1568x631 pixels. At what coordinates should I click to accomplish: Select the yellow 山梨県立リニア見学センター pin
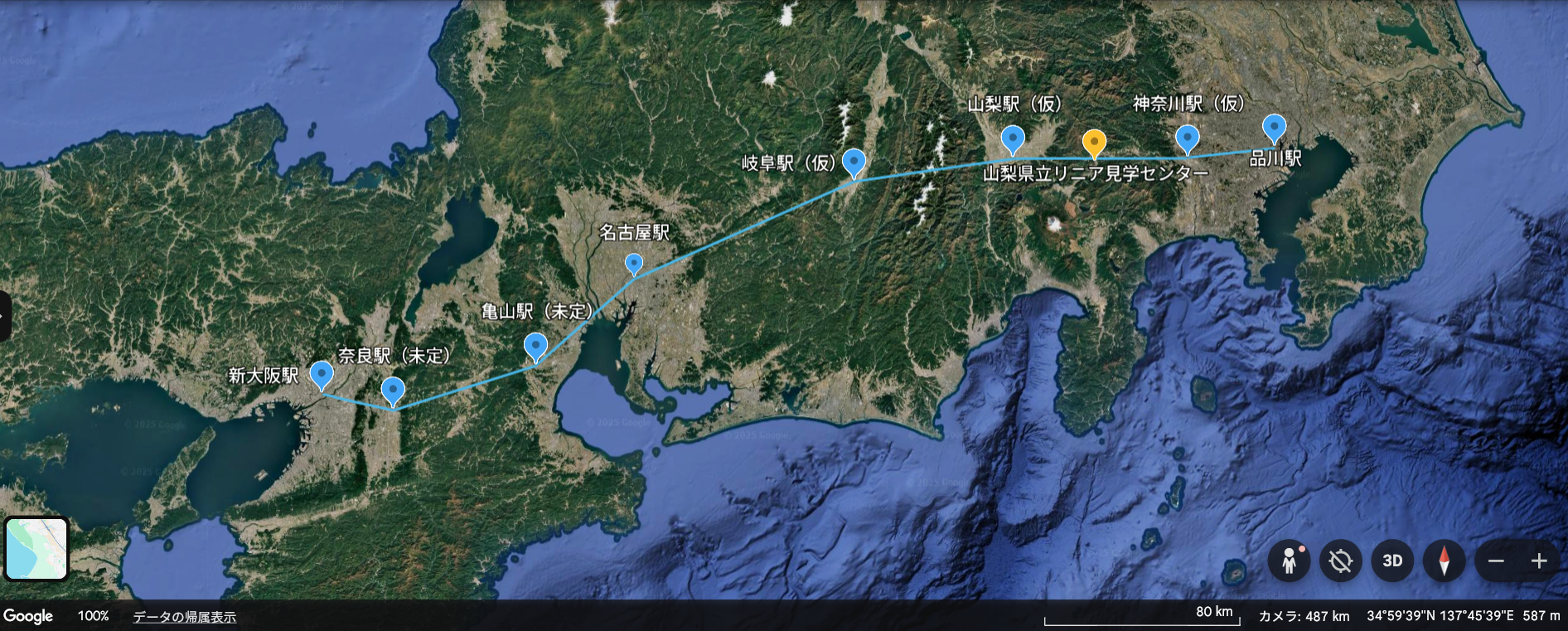coord(1094,143)
